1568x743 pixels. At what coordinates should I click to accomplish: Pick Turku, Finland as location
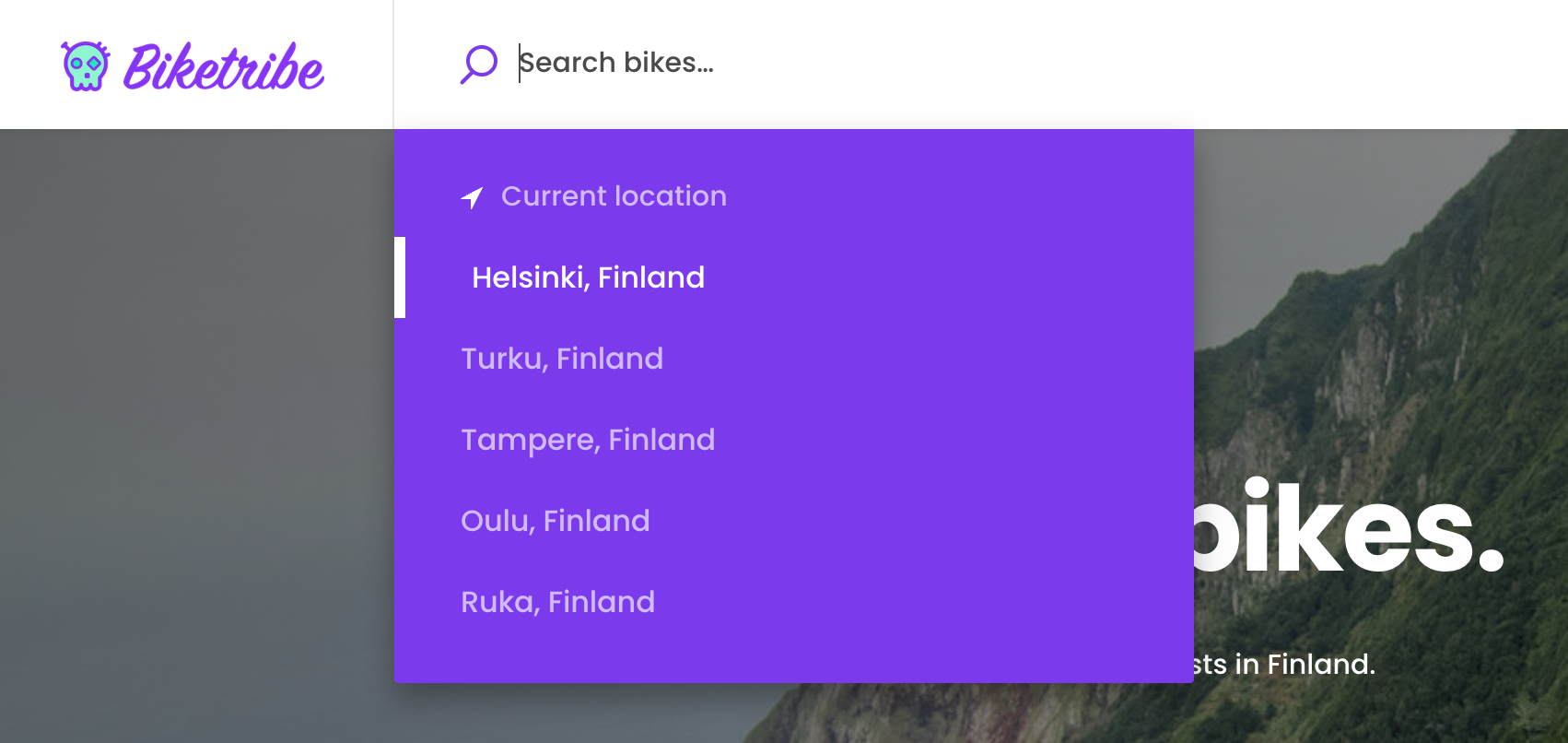coord(562,359)
